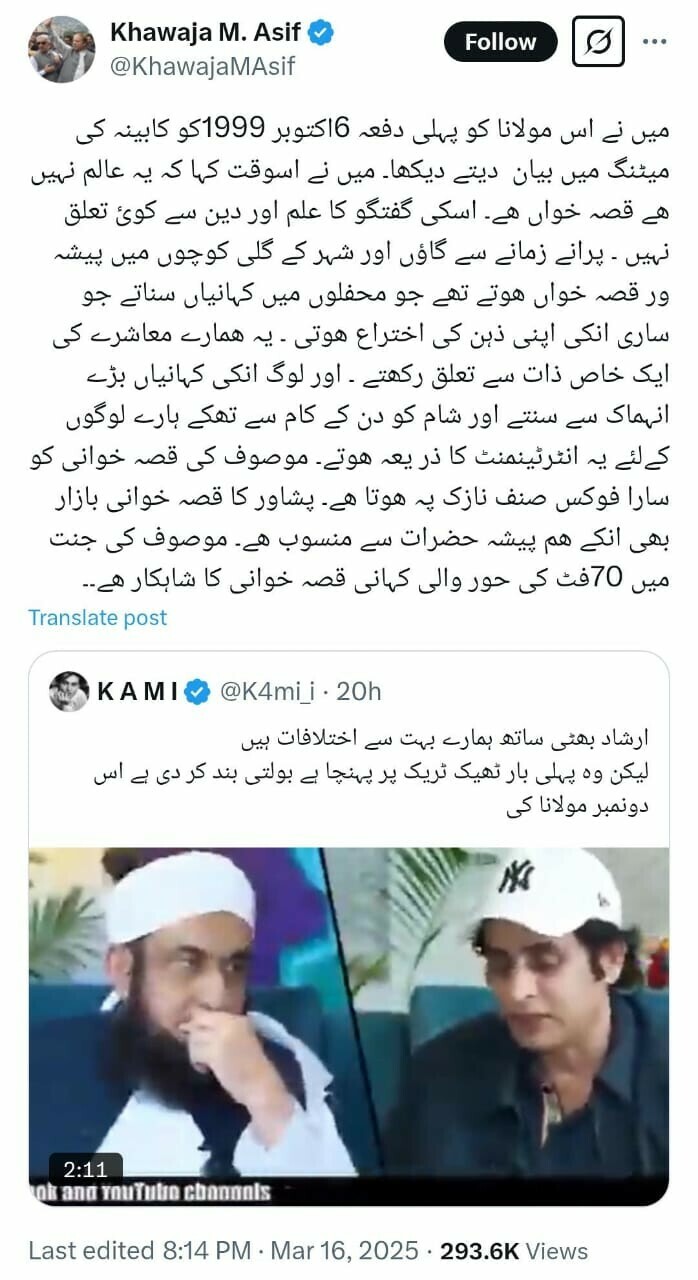Follow Khawaja M. Asif

(x=499, y=42)
